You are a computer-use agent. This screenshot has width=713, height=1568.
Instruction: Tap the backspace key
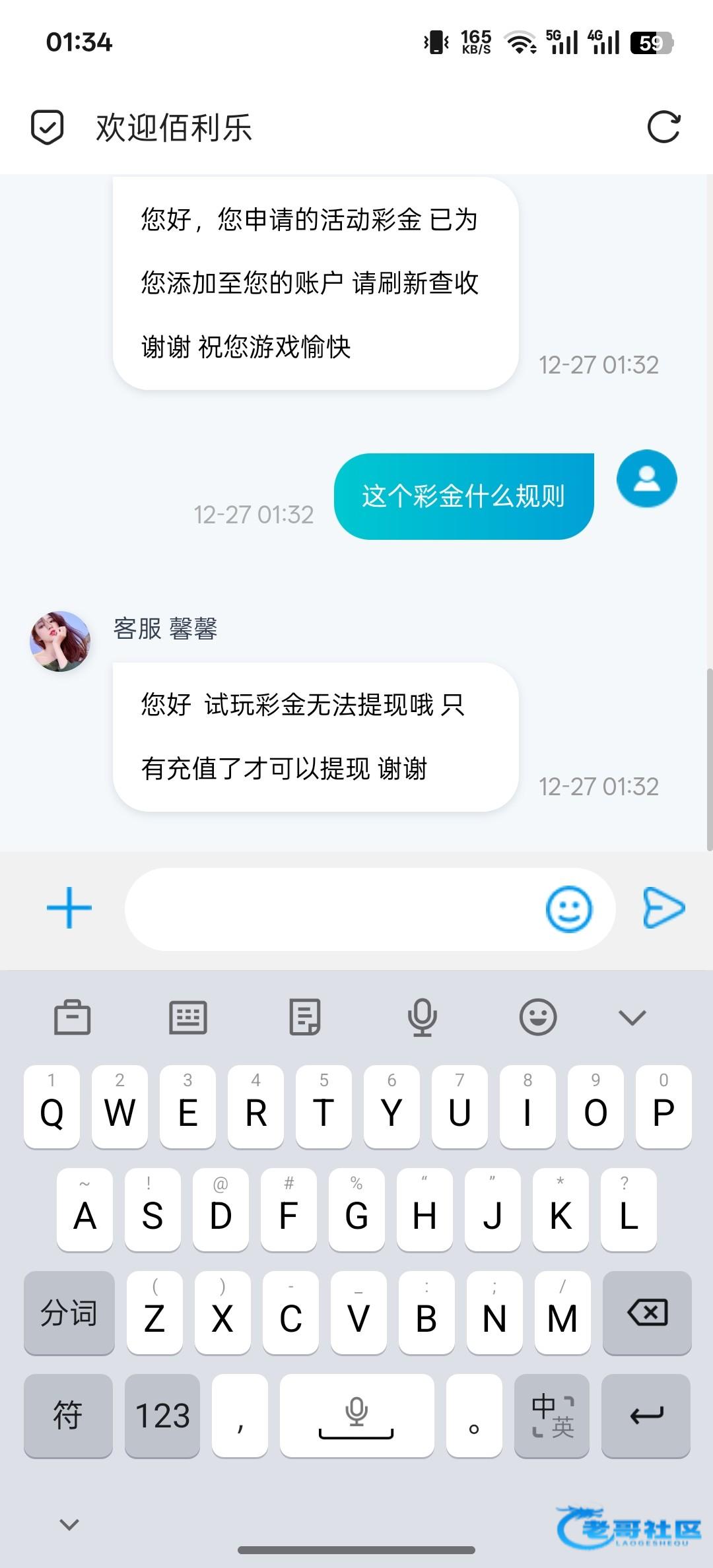pos(647,1313)
